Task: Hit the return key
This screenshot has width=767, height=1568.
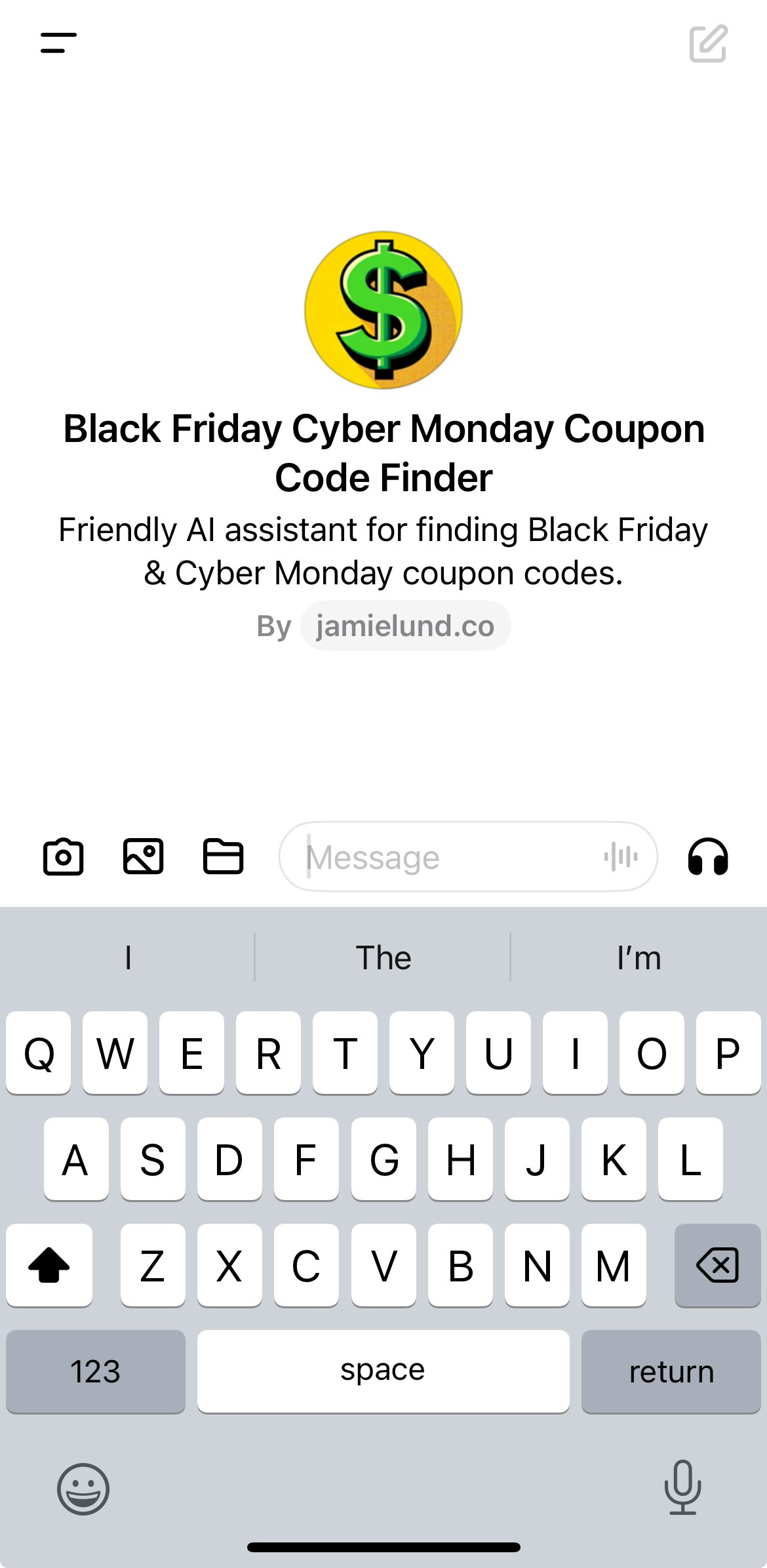Action: 671,1371
